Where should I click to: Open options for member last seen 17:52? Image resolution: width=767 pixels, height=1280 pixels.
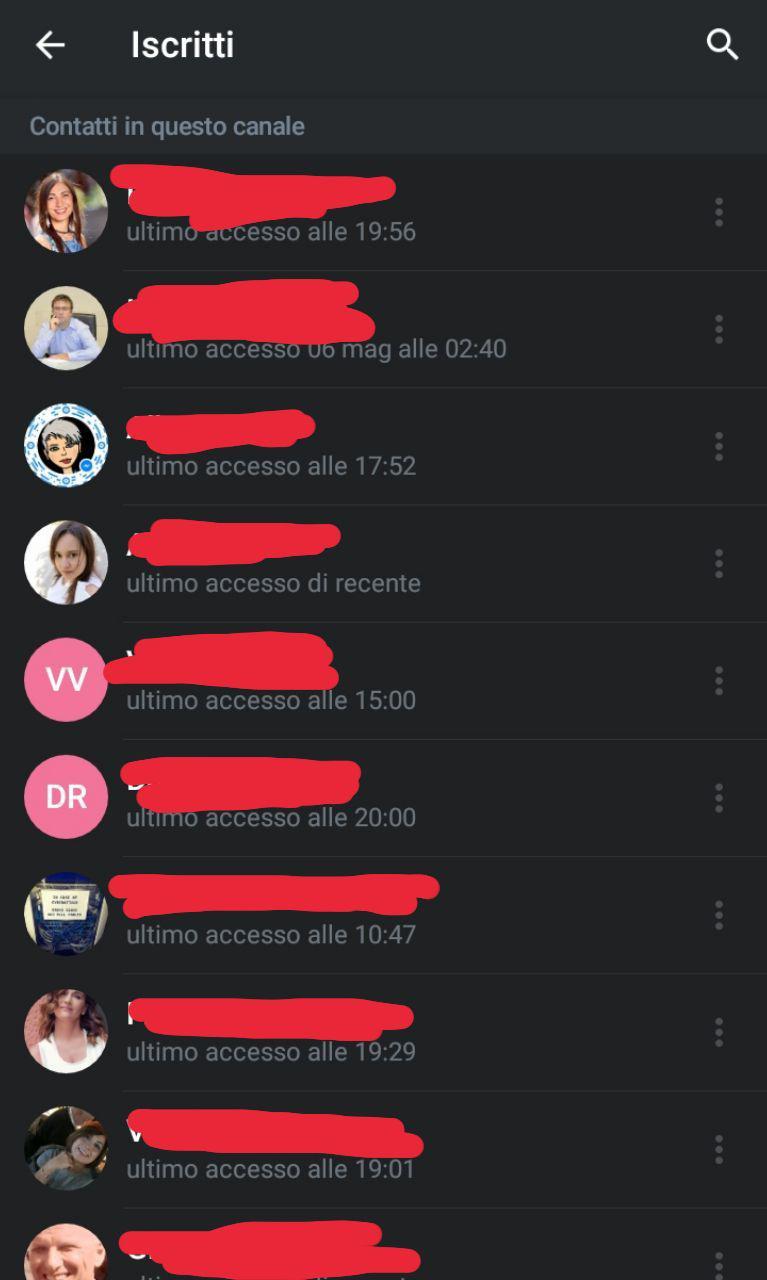[718, 446]
